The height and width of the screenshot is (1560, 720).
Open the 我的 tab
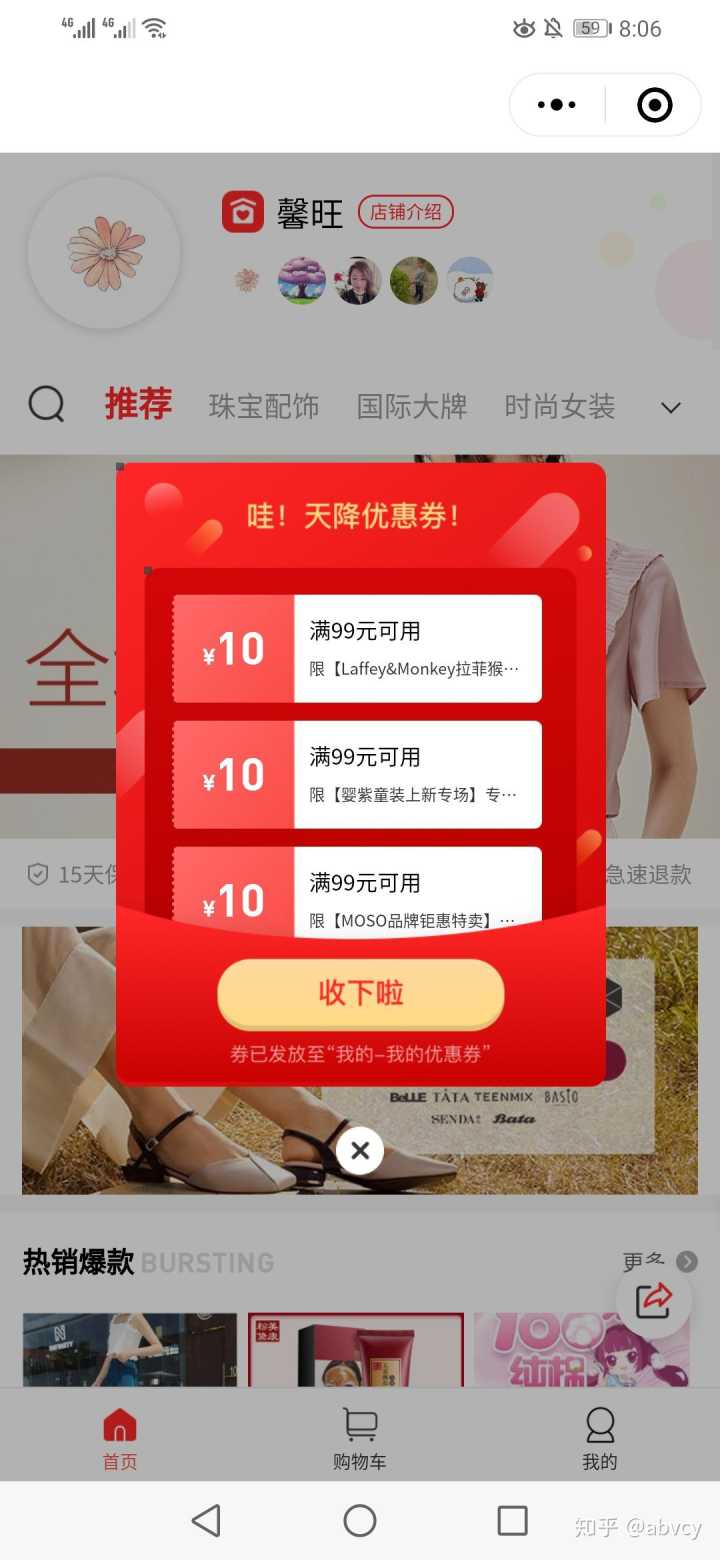599,1438
